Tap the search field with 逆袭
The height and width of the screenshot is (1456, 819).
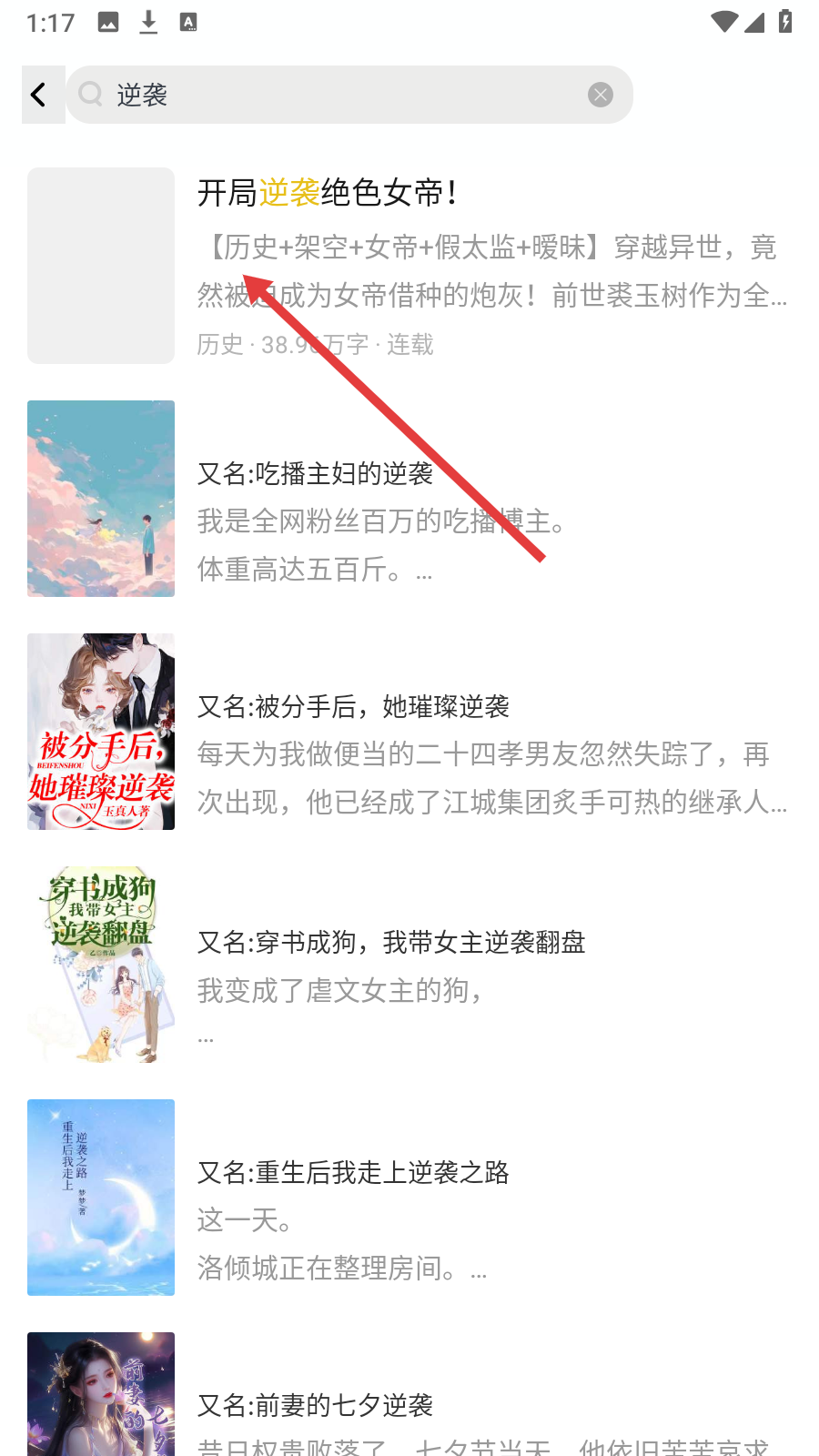point(349,95)
